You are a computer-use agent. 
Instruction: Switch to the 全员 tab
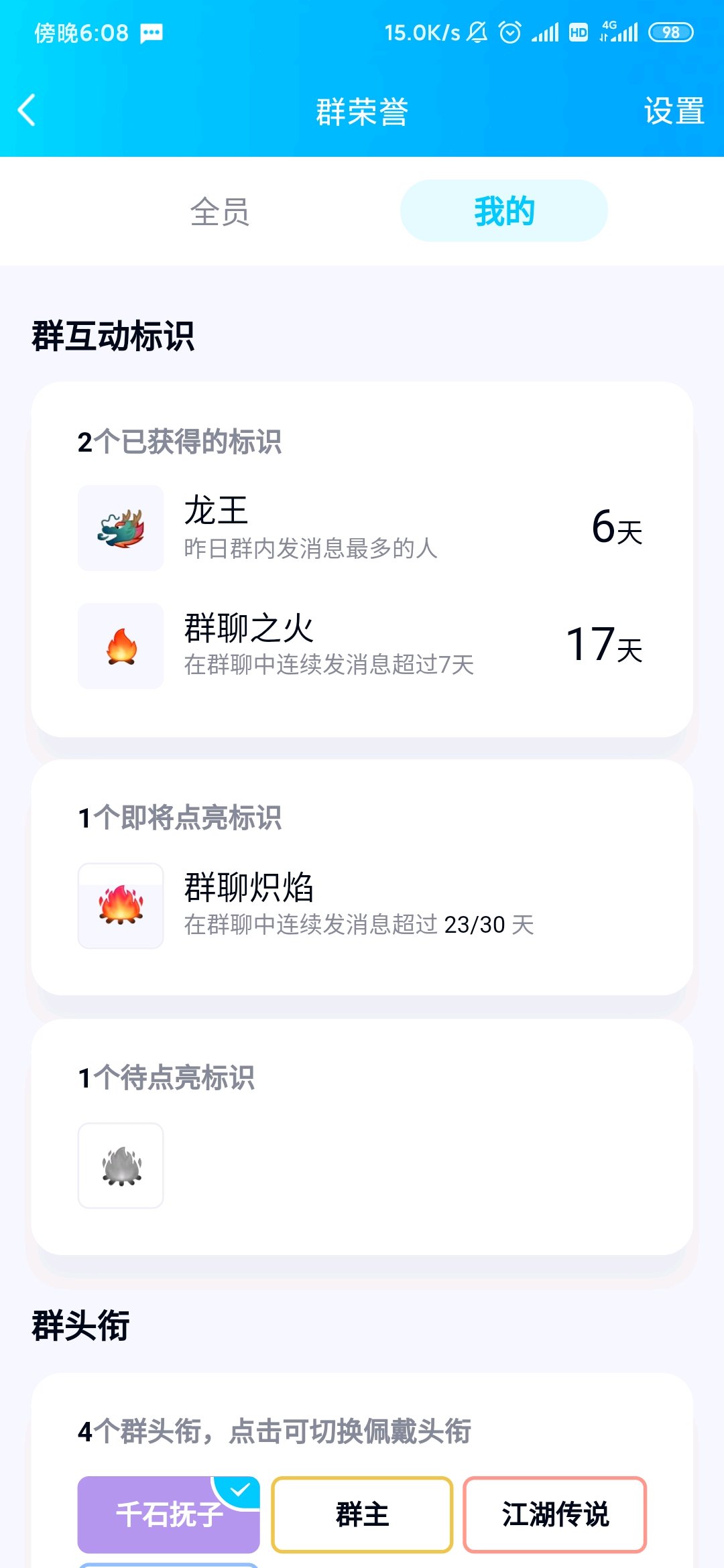pos(220,212)
